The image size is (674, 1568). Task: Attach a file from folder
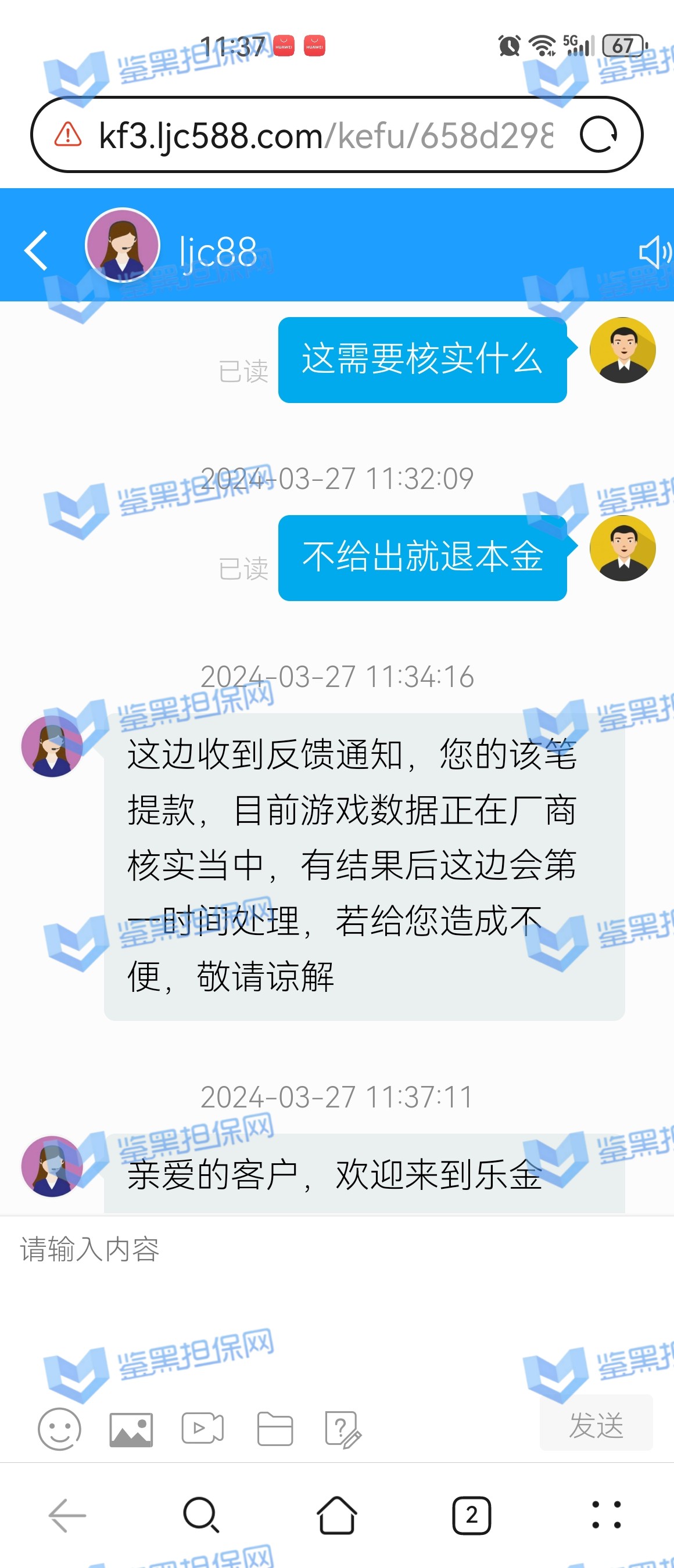coord(275,1428)
